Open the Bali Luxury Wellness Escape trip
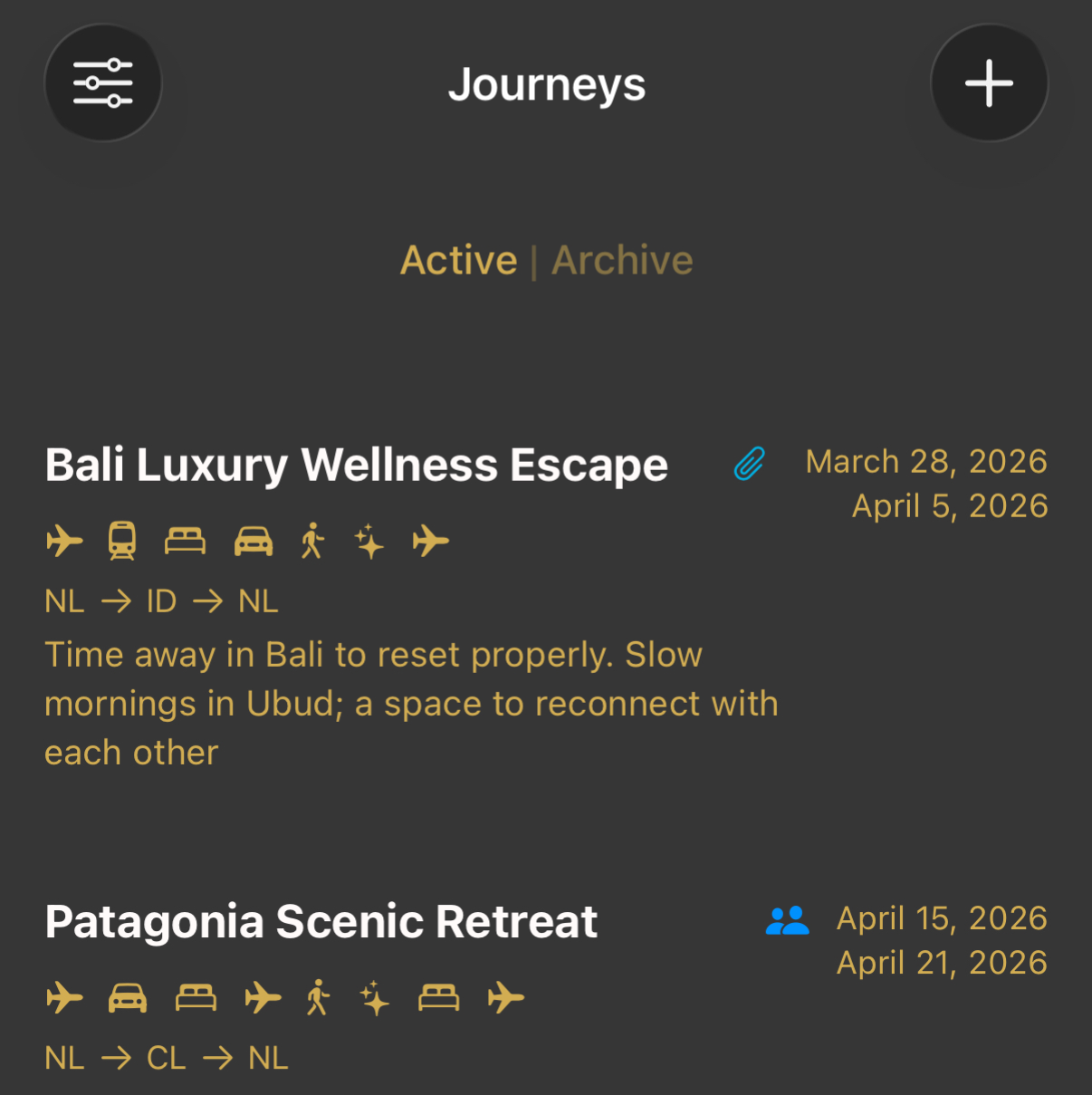Screen dimensions: 1092x1095 point(357,464)
